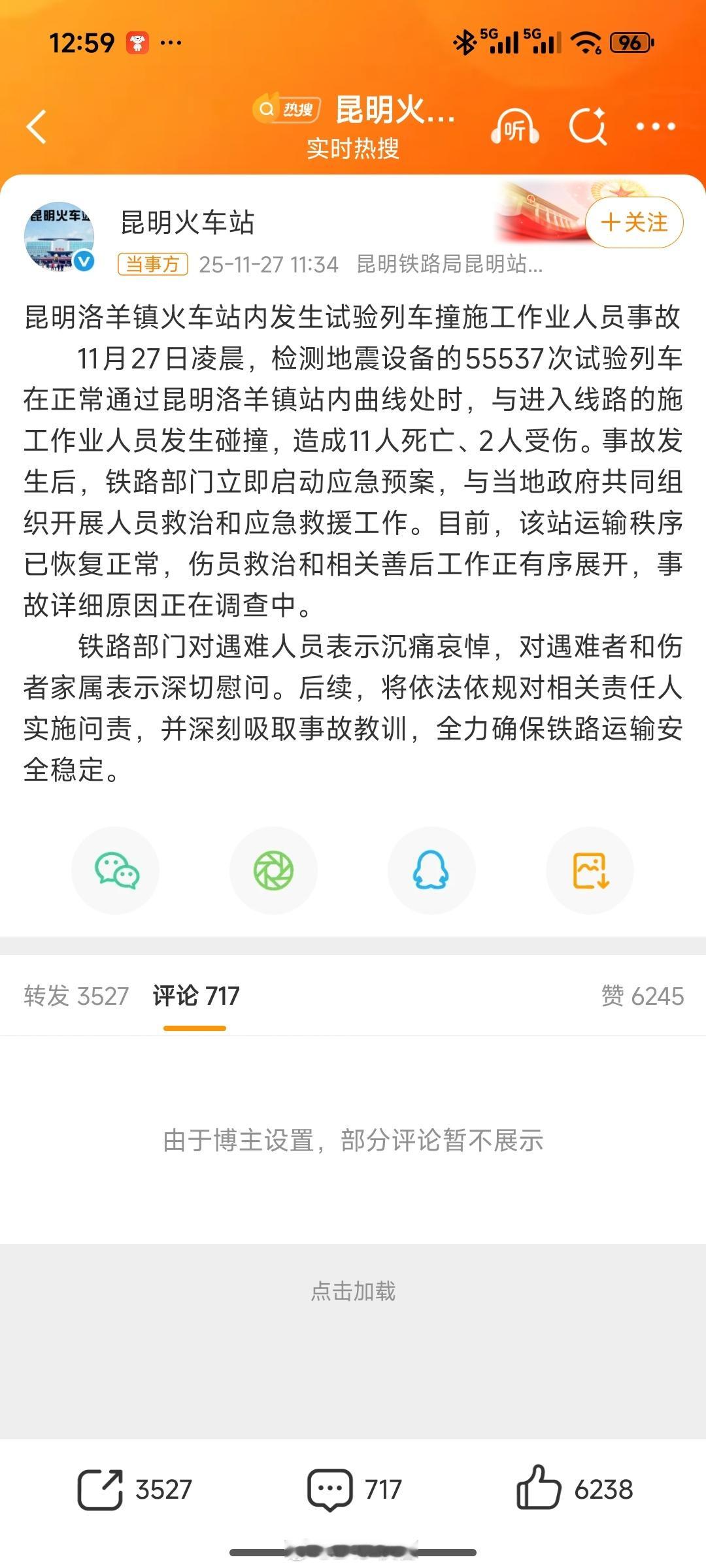This screenshot has width=706, height=1568.
Task: Save the post as an image
Action: [590, 870]
